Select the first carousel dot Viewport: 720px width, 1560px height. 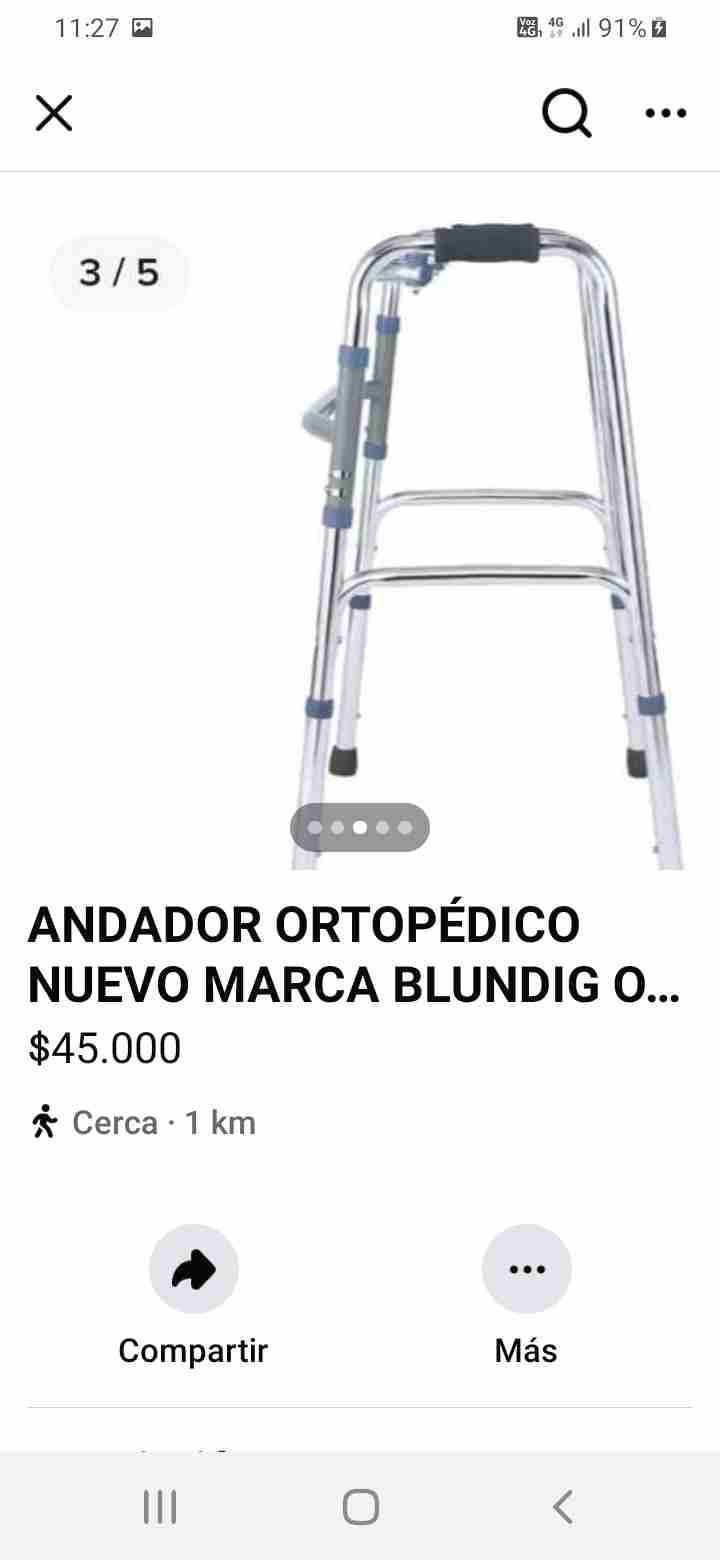(313, 827)
